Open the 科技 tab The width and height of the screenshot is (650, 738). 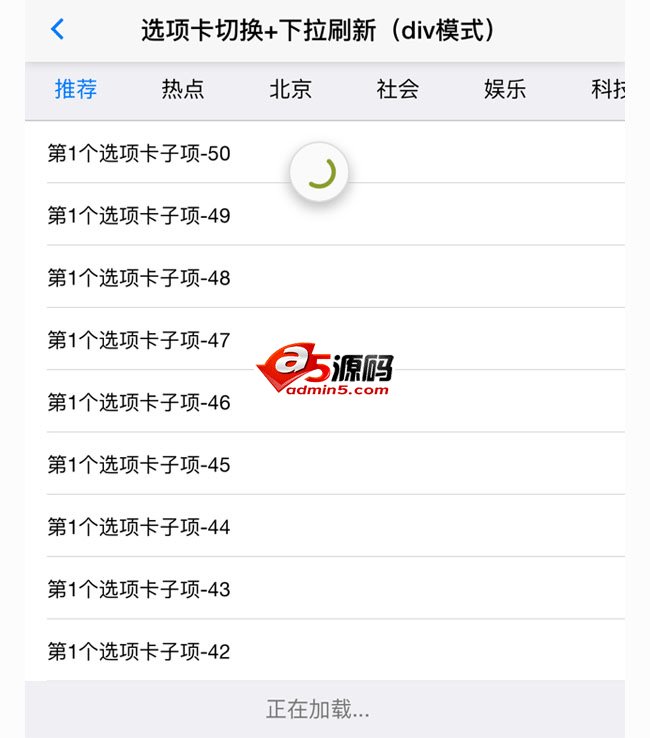coord(607,89)
